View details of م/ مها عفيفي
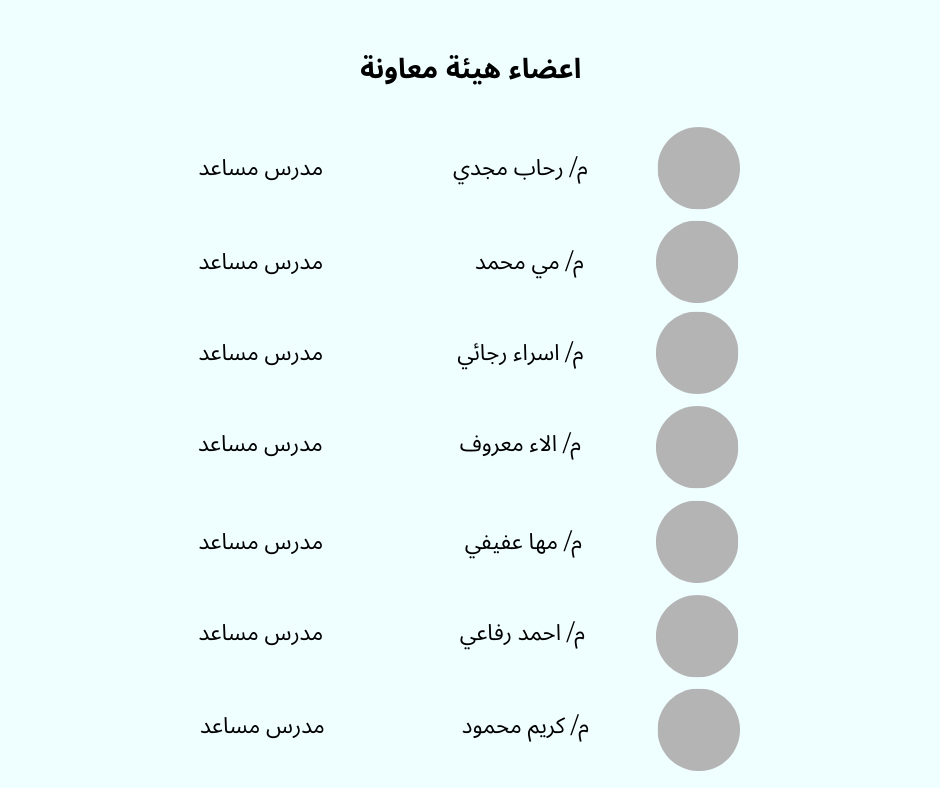940x788 pixels. [522, 542]
